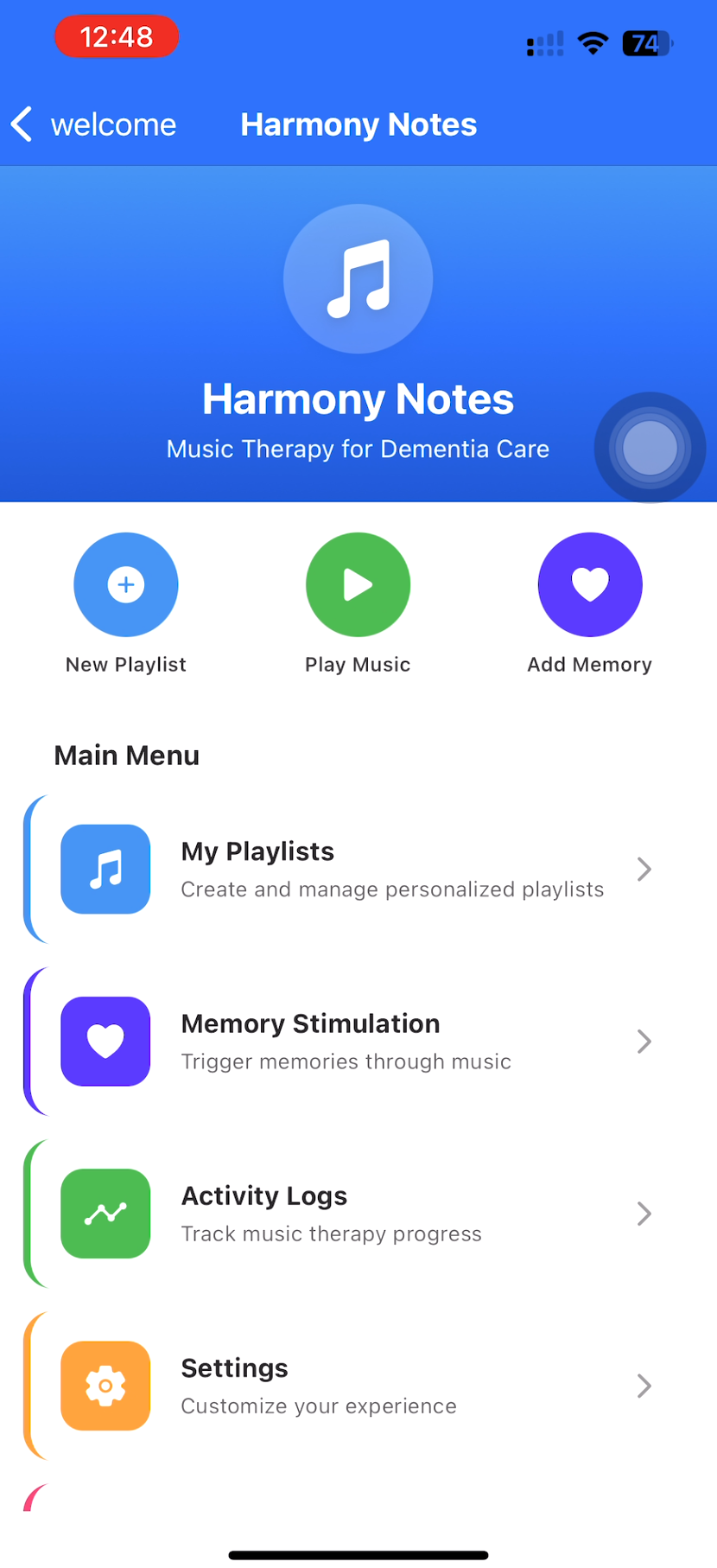Open Activity Logs via the chart icon

(x=105, y=1214)
